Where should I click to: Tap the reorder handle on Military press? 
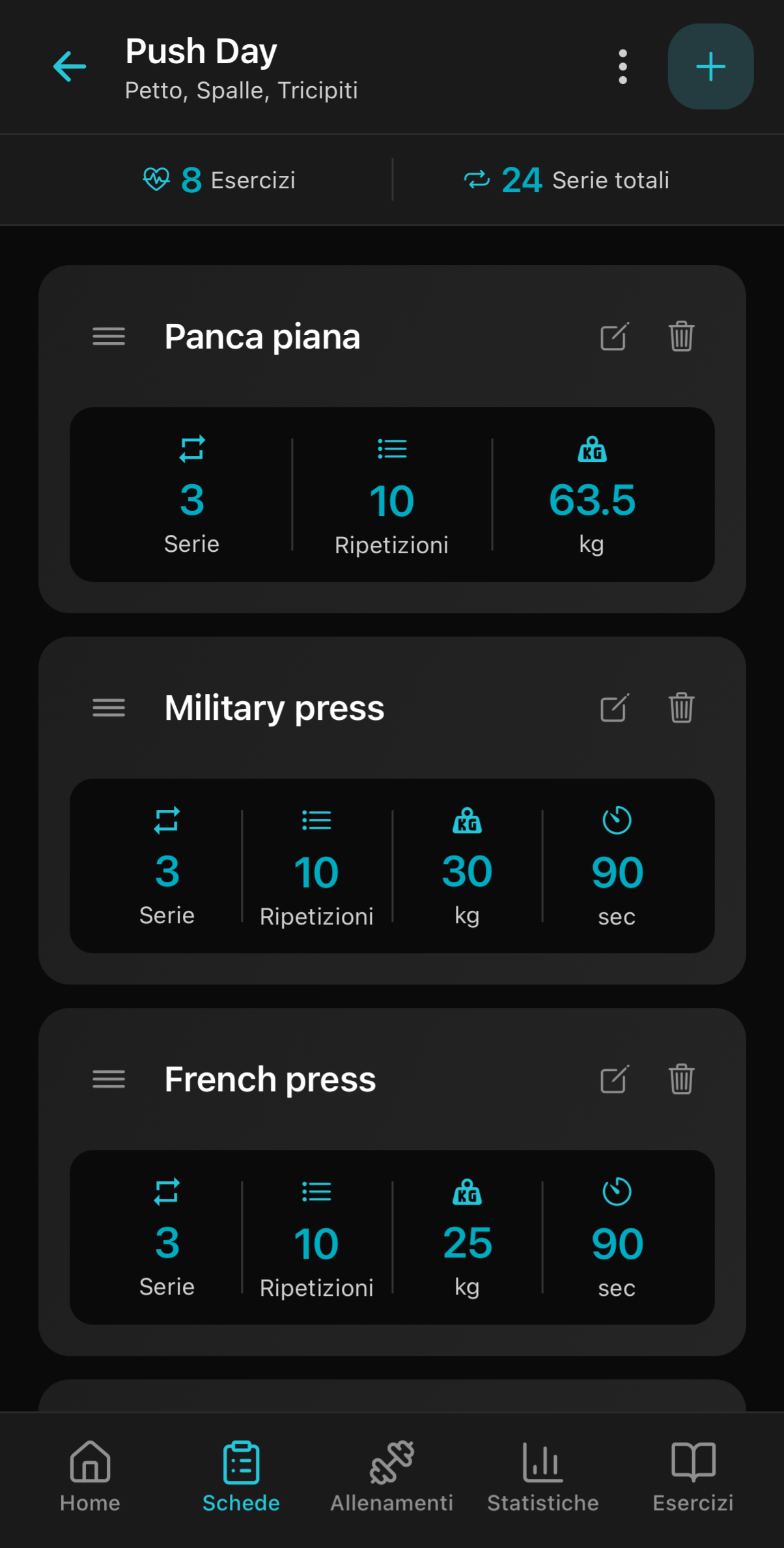coord(109,708)
